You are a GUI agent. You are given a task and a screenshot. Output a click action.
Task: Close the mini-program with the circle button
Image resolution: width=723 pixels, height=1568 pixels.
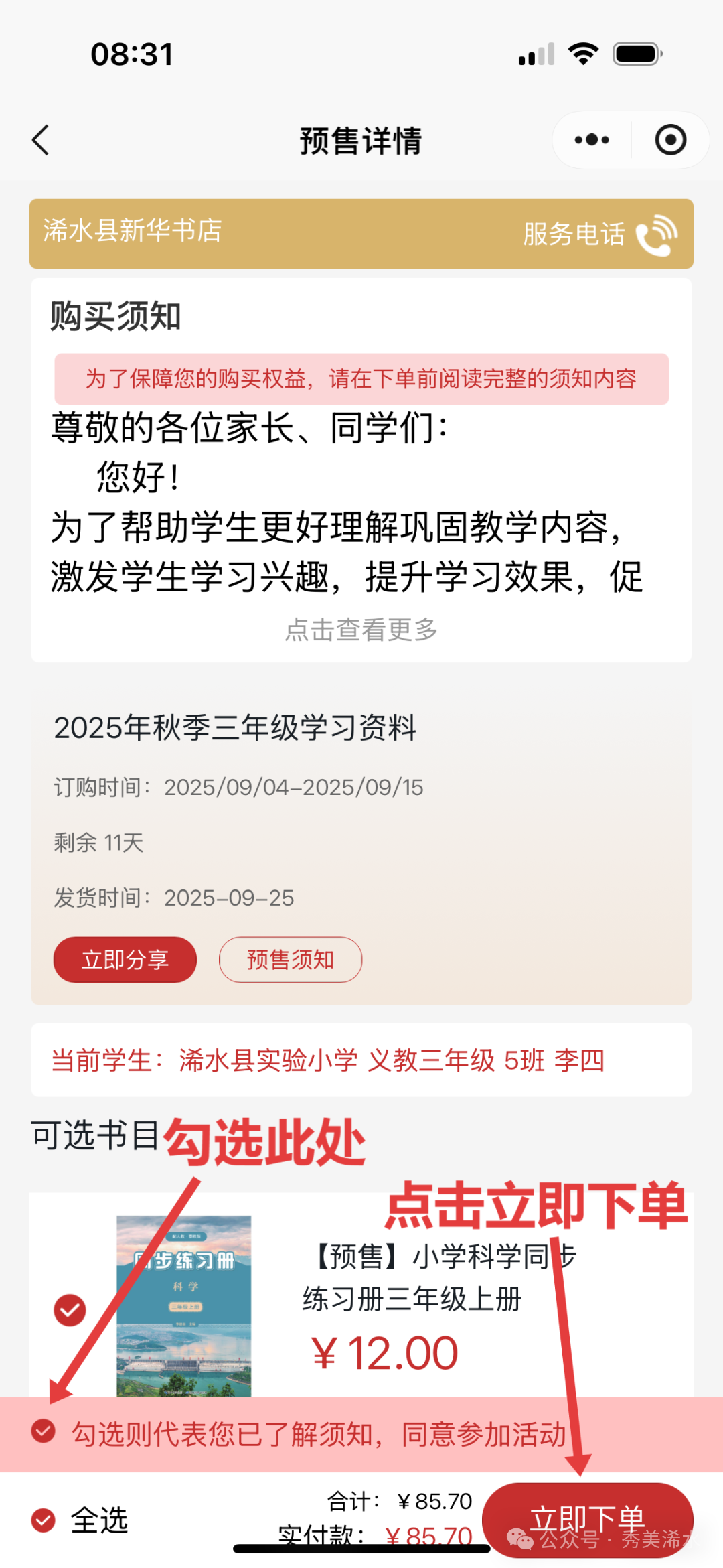[x=670, y=140]
